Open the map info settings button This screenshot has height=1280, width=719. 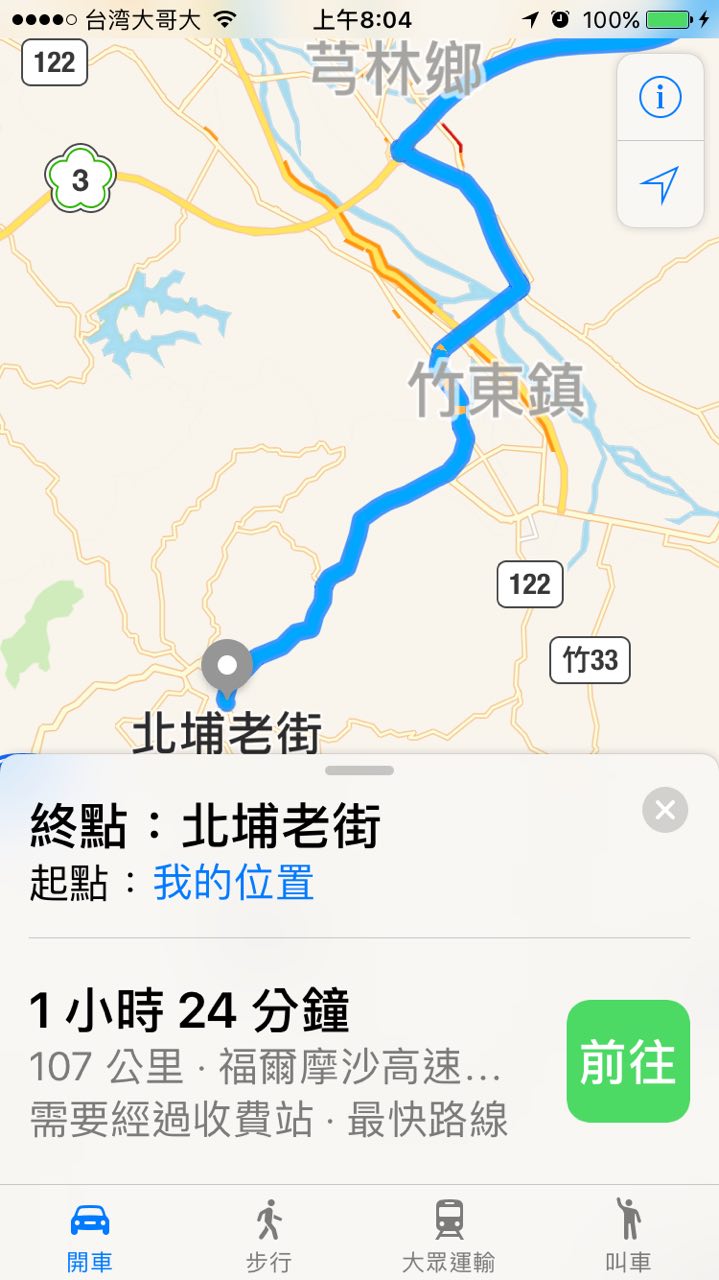point(660,98)
